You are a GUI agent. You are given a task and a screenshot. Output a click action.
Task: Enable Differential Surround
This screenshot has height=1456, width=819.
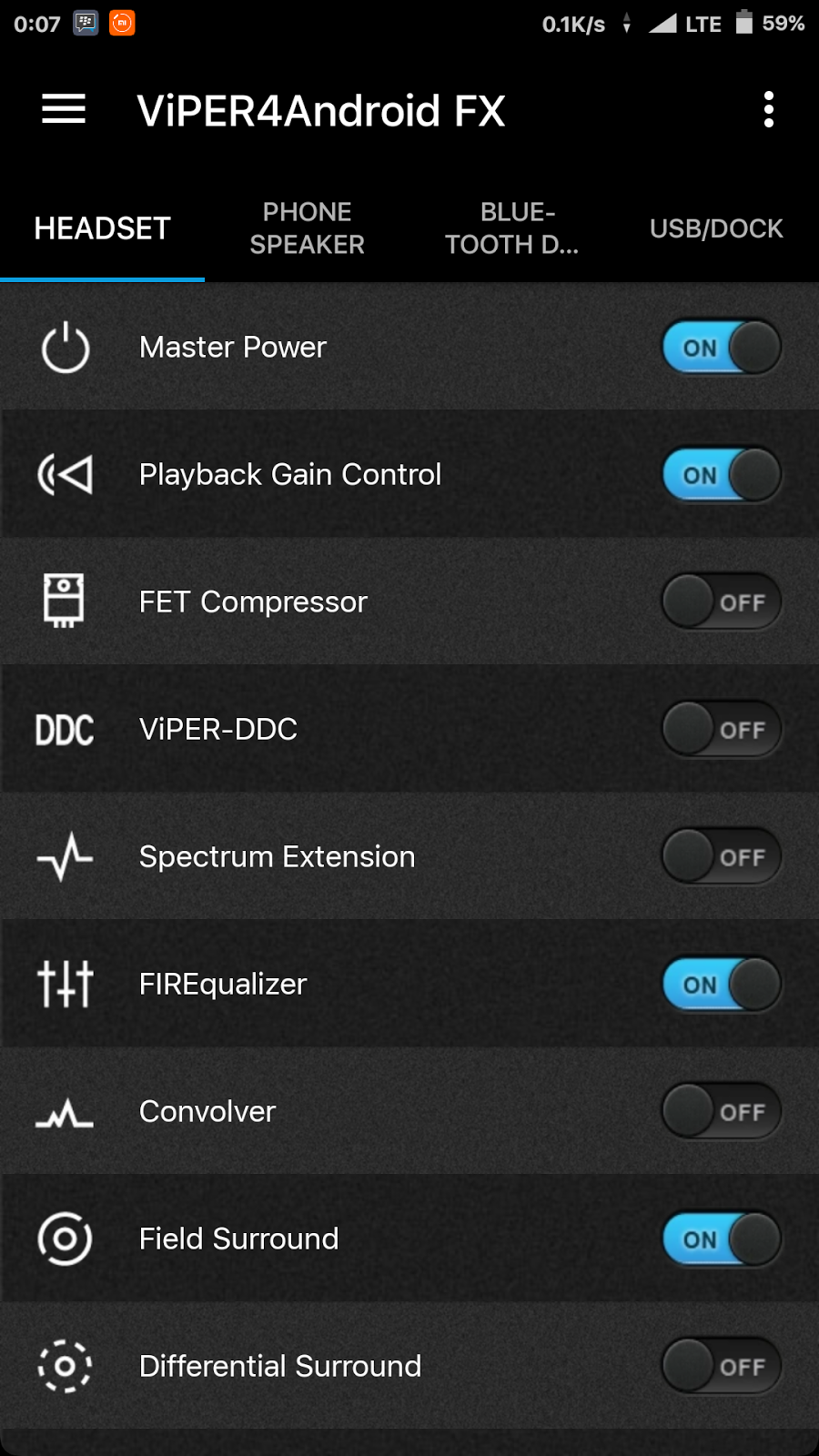(x=720, y=1366)
